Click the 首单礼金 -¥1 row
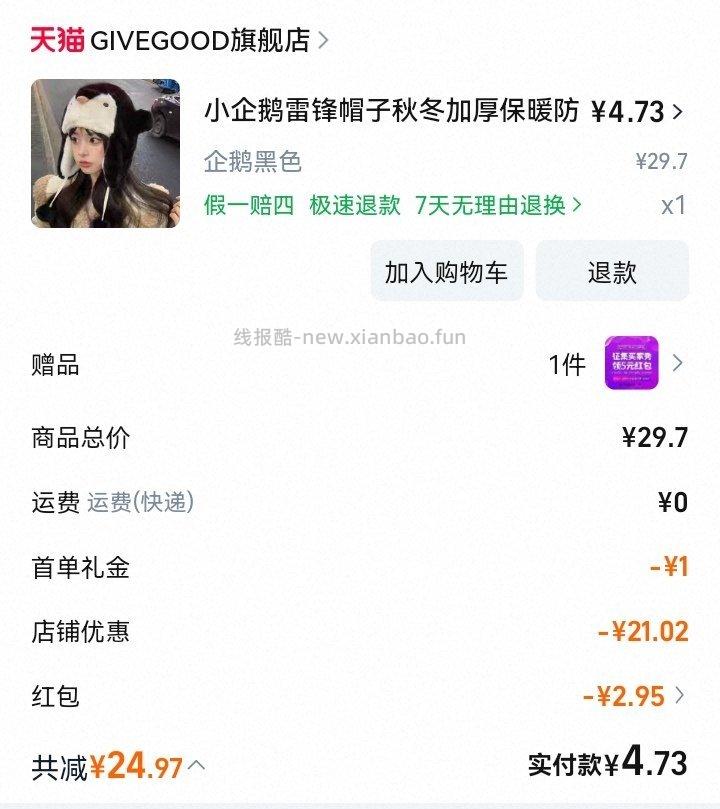Image resolution: width=720 pixels, height=809 pixels. pyautogui.click(x=360, y=567)
